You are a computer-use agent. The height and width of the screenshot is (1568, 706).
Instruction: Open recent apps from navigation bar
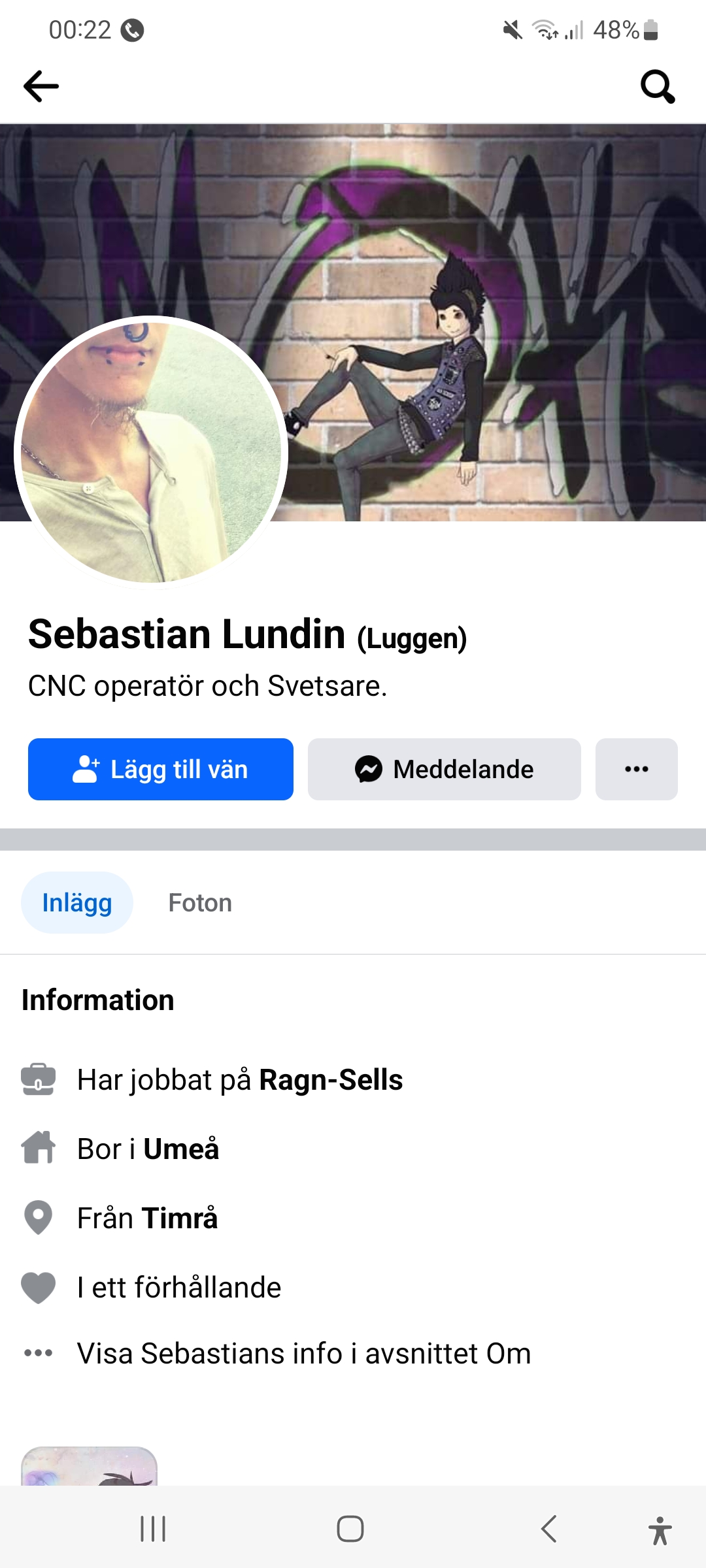point(153,1529)
